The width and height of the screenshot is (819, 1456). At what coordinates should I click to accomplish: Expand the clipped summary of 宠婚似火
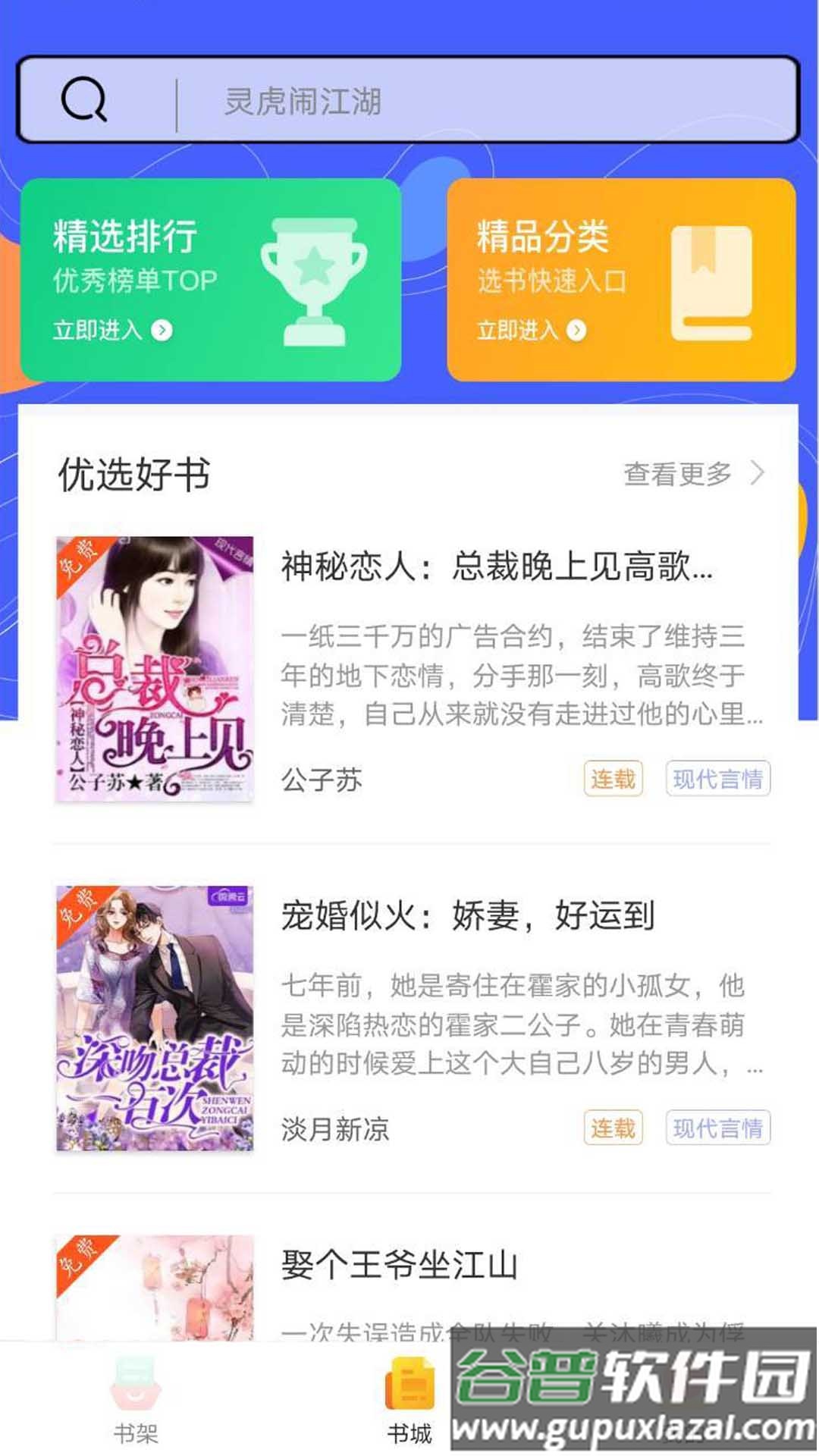516,1024
